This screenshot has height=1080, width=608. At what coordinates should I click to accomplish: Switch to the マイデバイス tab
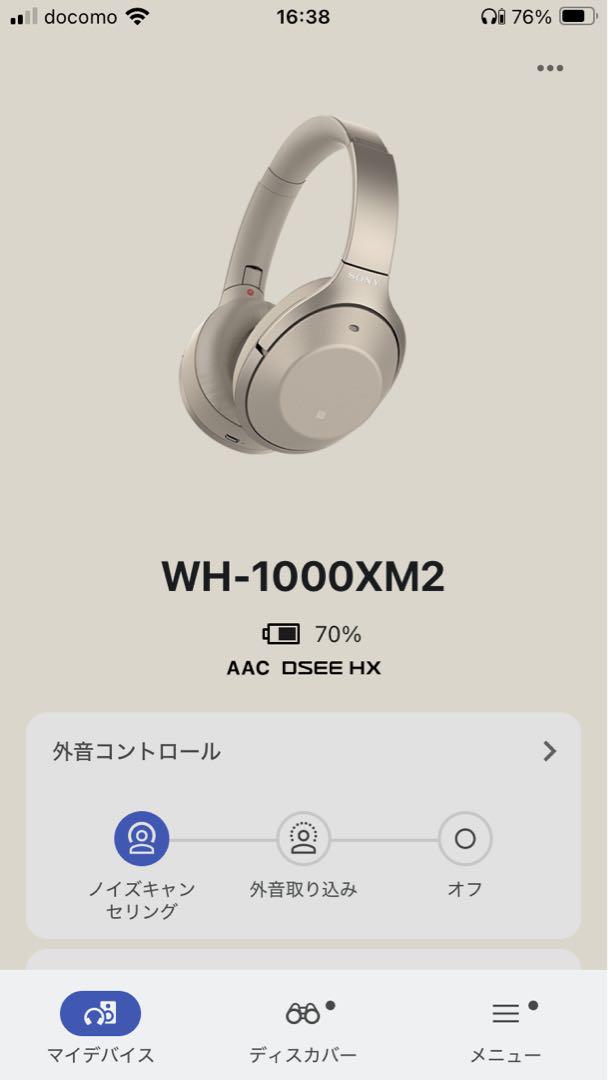[101, 1027]
